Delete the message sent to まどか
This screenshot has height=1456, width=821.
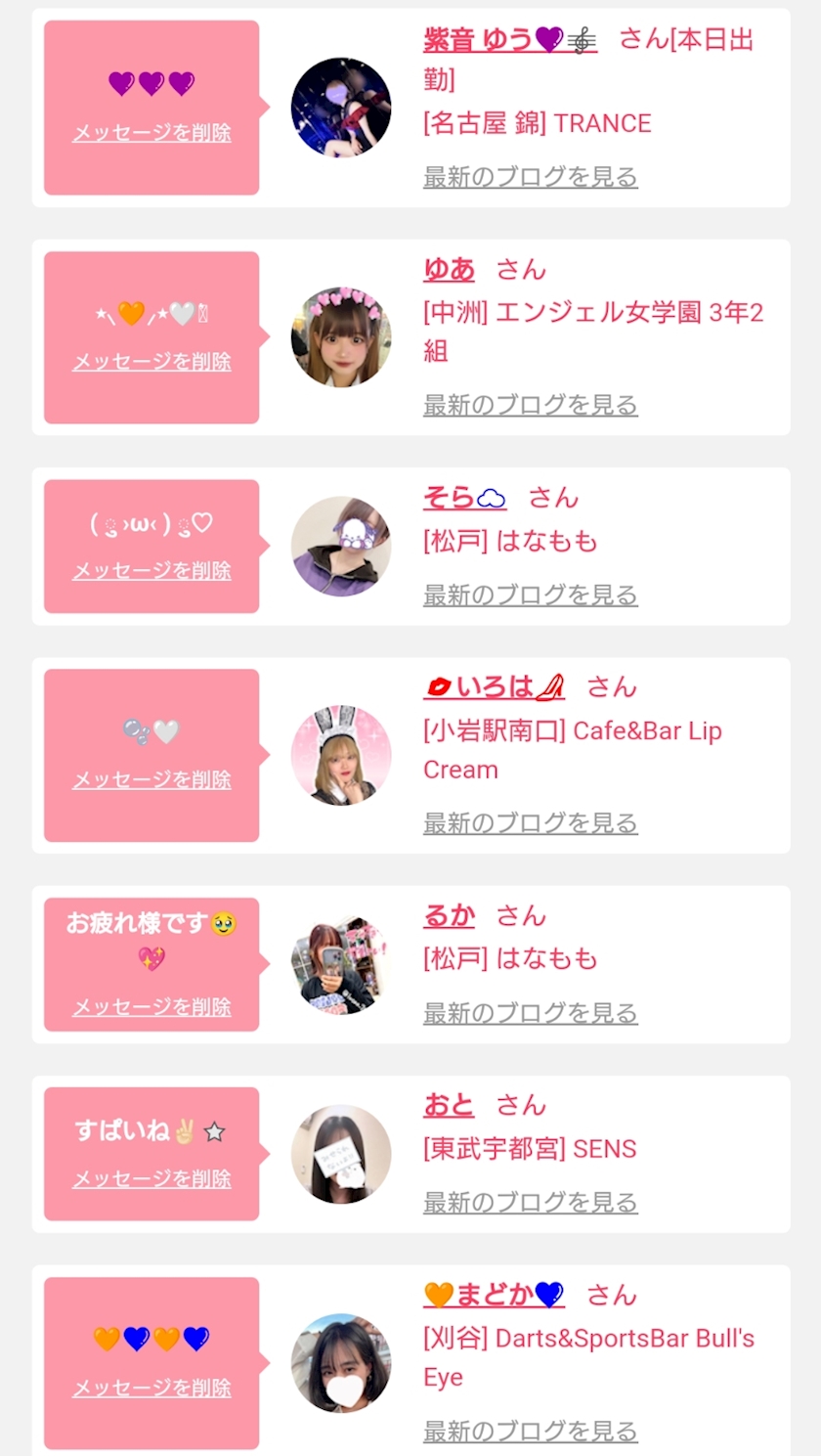(151, 1389)
